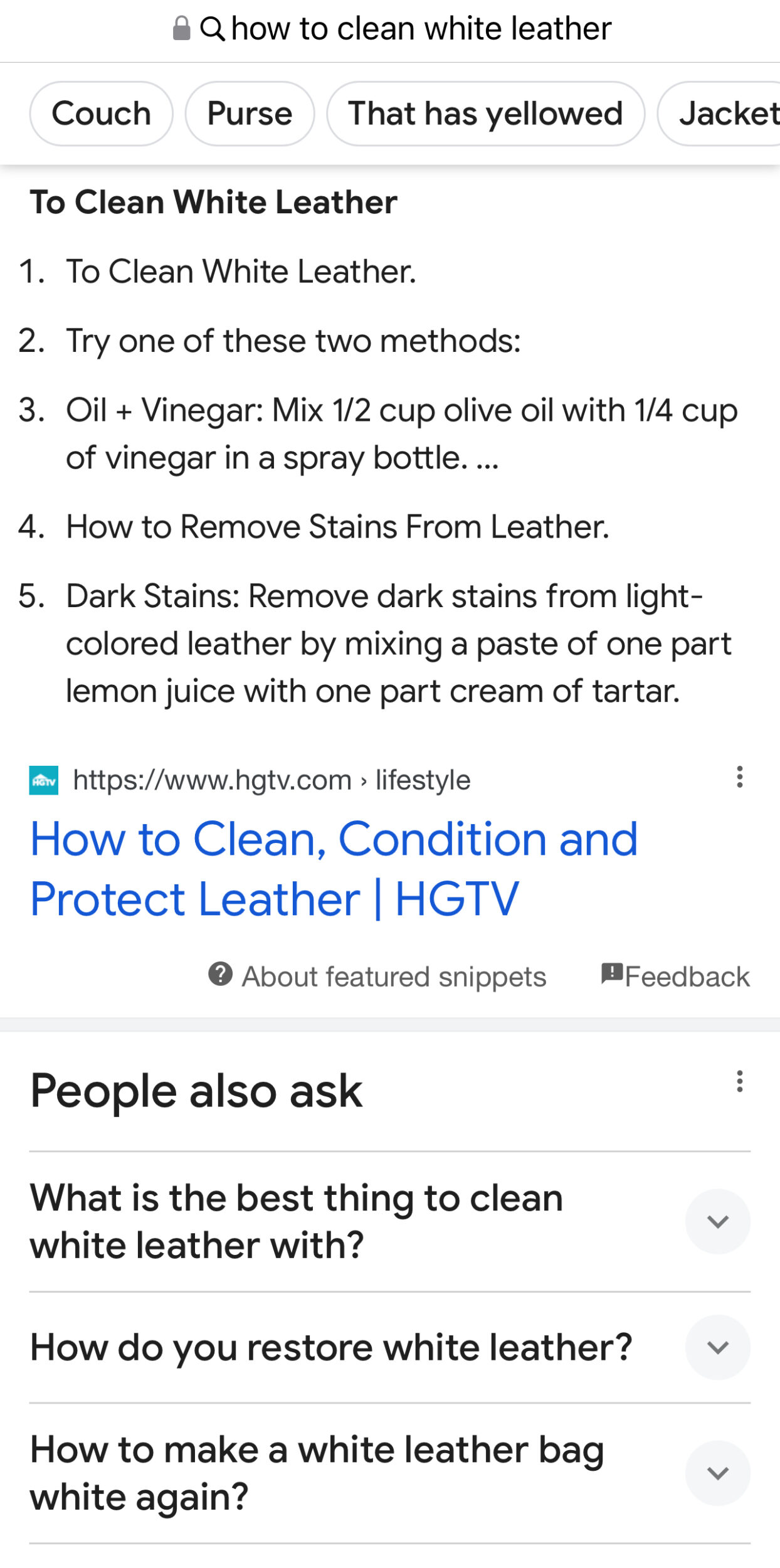Viewport: 780px width, 1568px height.
Task: Select the Couch filter chip
Action: point(101,114)
